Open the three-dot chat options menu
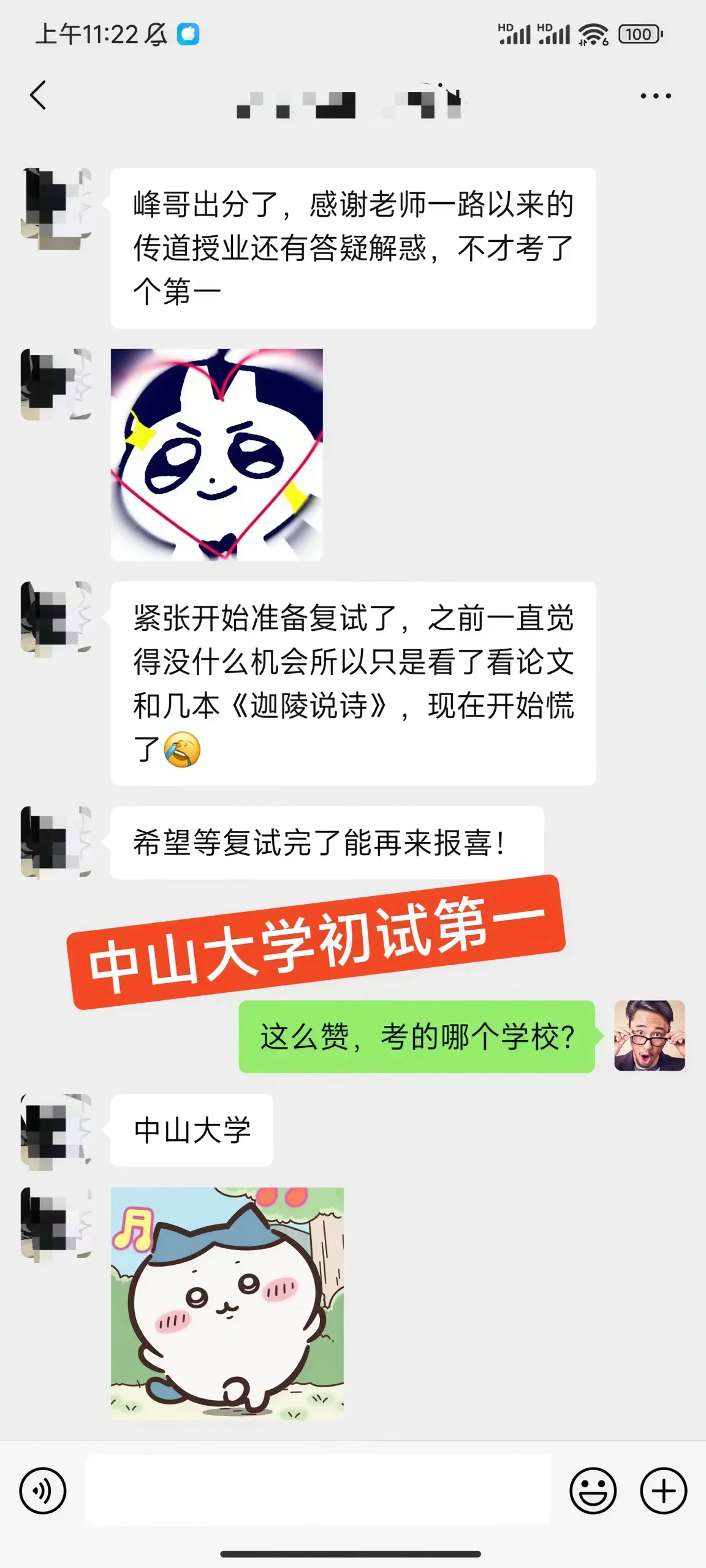706x1568 pixels. pyautogui.click(x=655, y=96)
